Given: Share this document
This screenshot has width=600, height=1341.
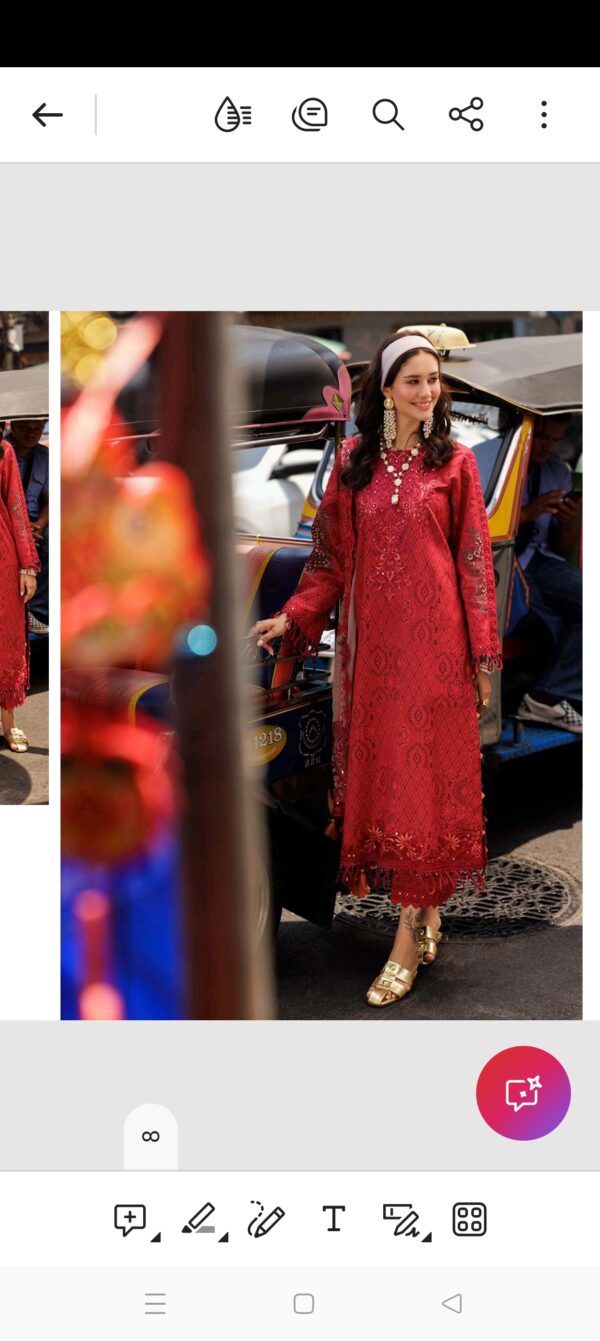Looking at the screenshot, I should coord(466,115).
